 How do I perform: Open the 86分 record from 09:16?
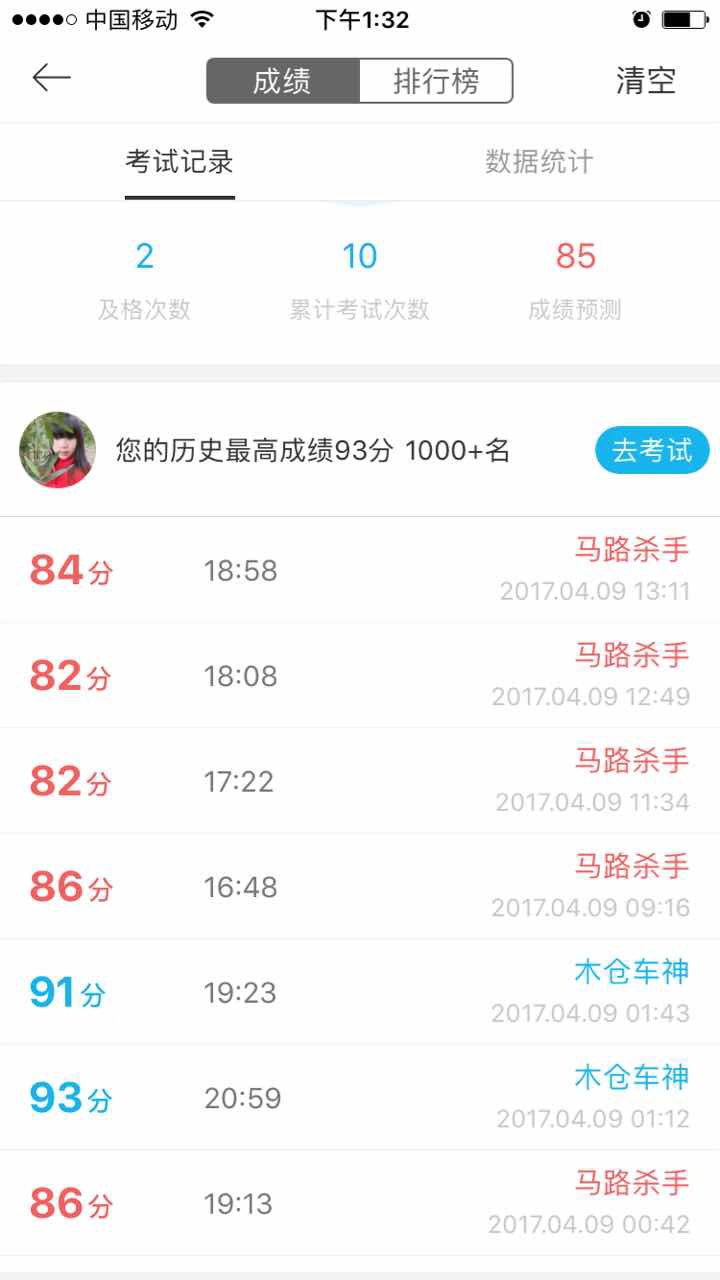tap(360, 886)
